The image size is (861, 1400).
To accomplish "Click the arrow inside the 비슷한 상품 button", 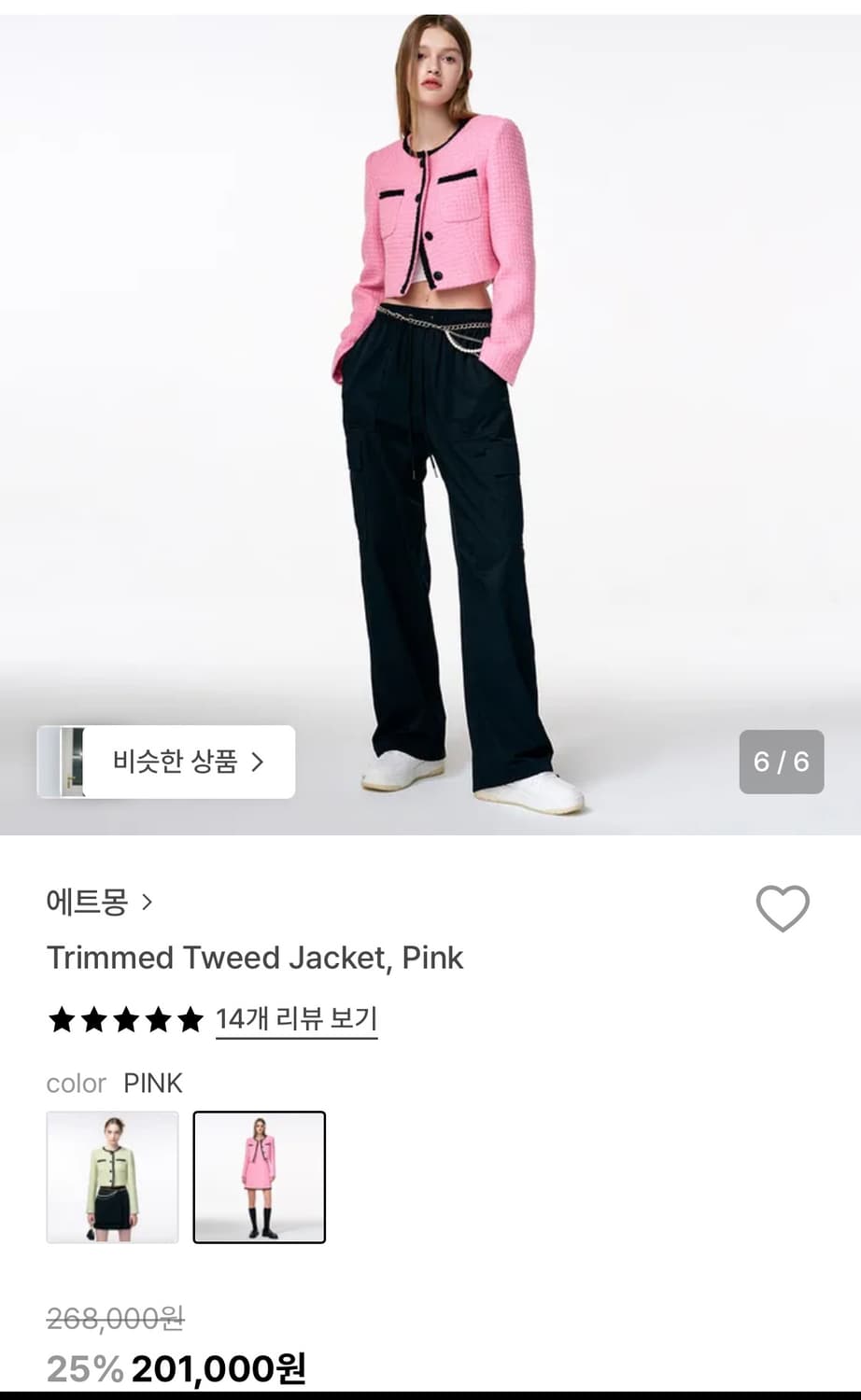I will 259,763.
